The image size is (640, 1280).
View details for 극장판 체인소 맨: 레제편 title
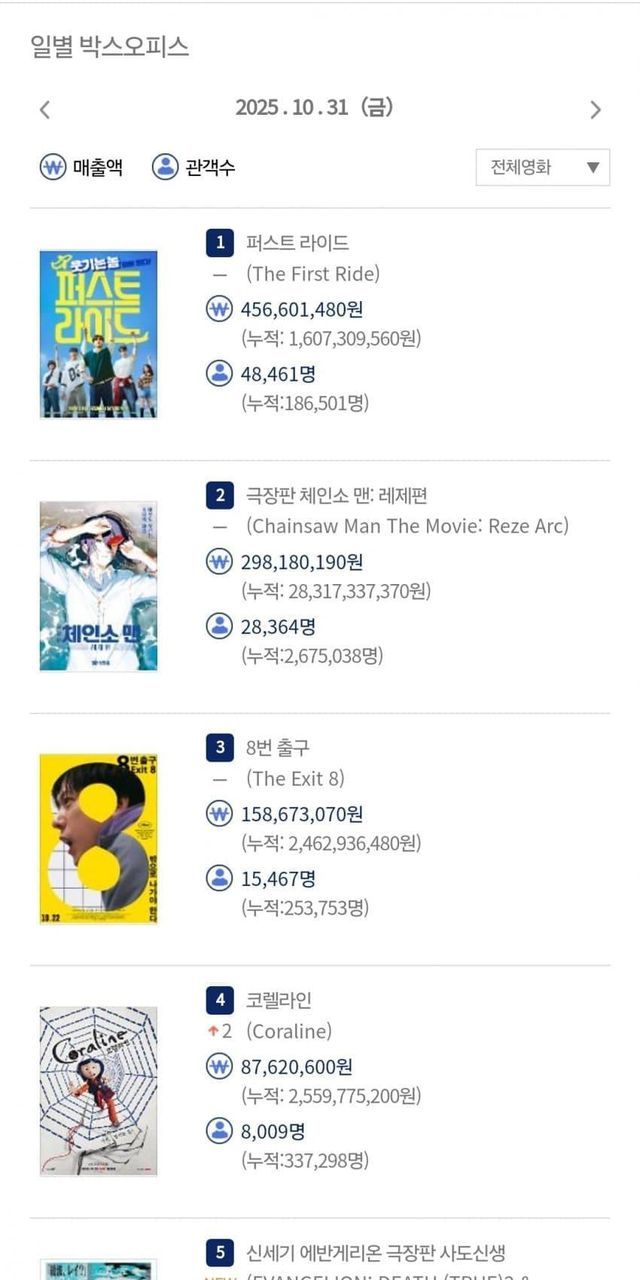[x=336, y=495]
